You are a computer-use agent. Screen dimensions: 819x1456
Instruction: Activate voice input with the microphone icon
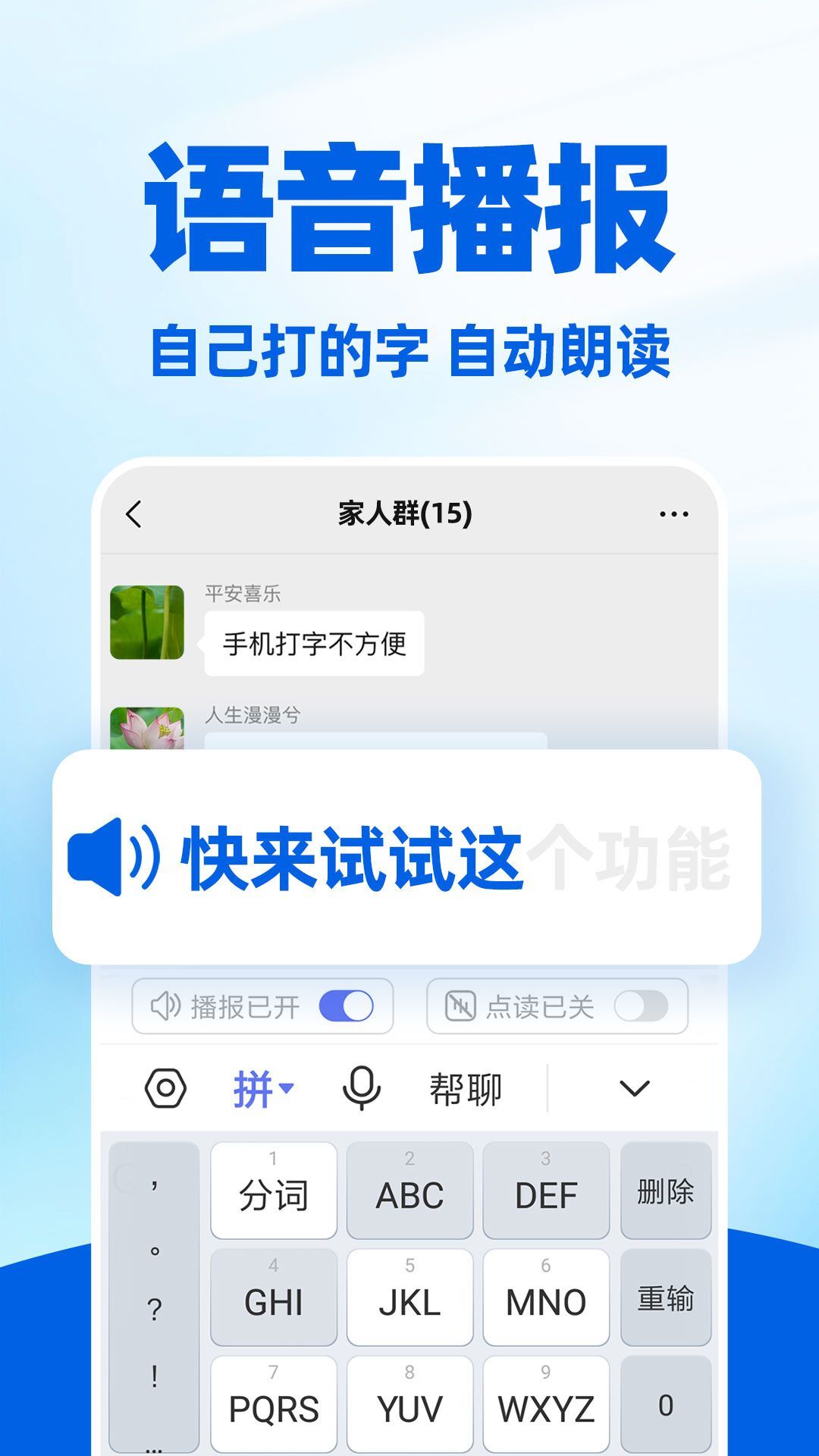(x=362, y=1087)
